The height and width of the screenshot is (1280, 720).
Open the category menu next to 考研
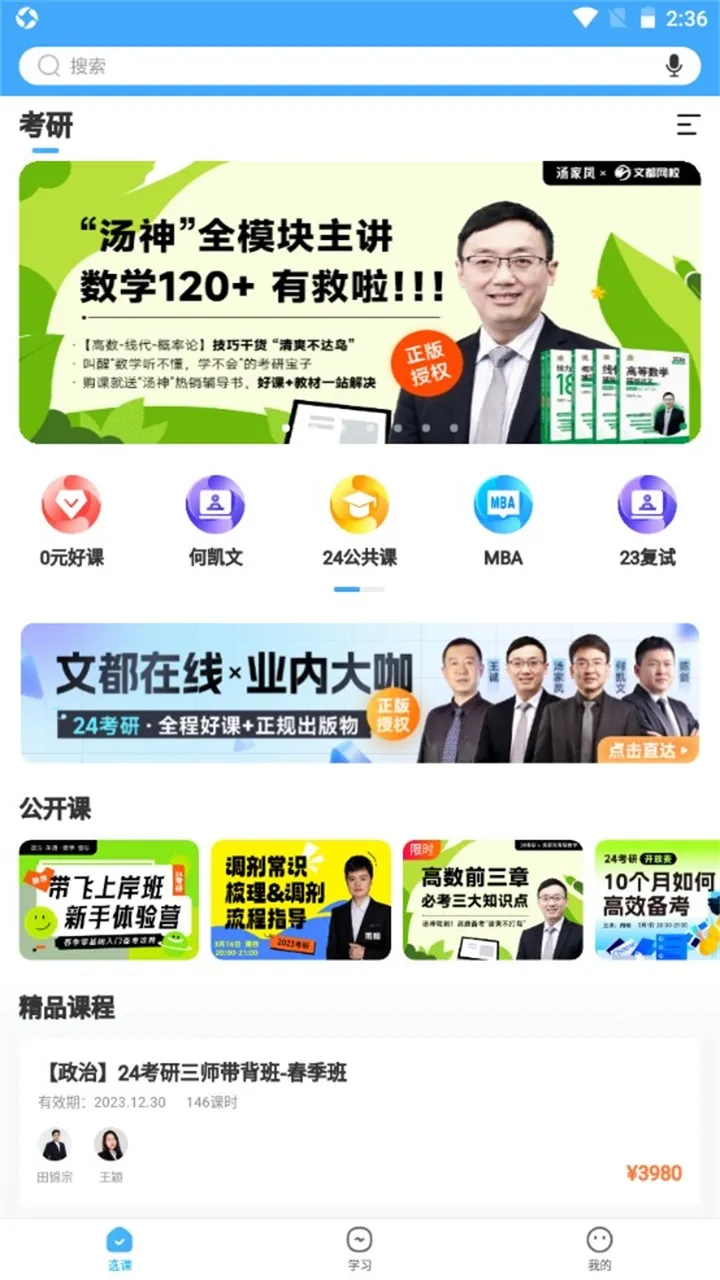pyautogui.click(x=688, y=125)
